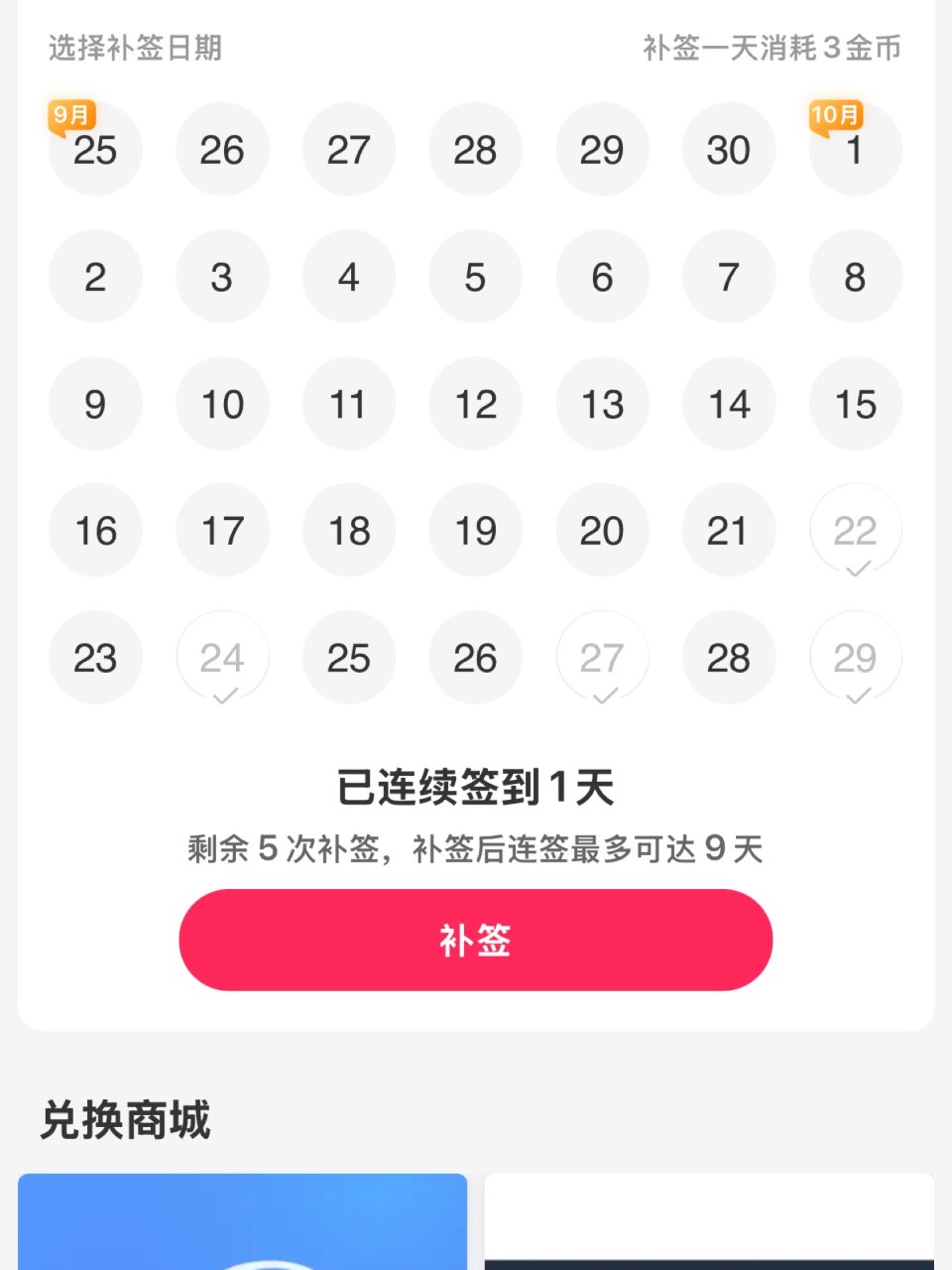Toggle selection on October 11
Image resolution: width=952 pixels, height=1270 pixels.
tap(349, 403)
